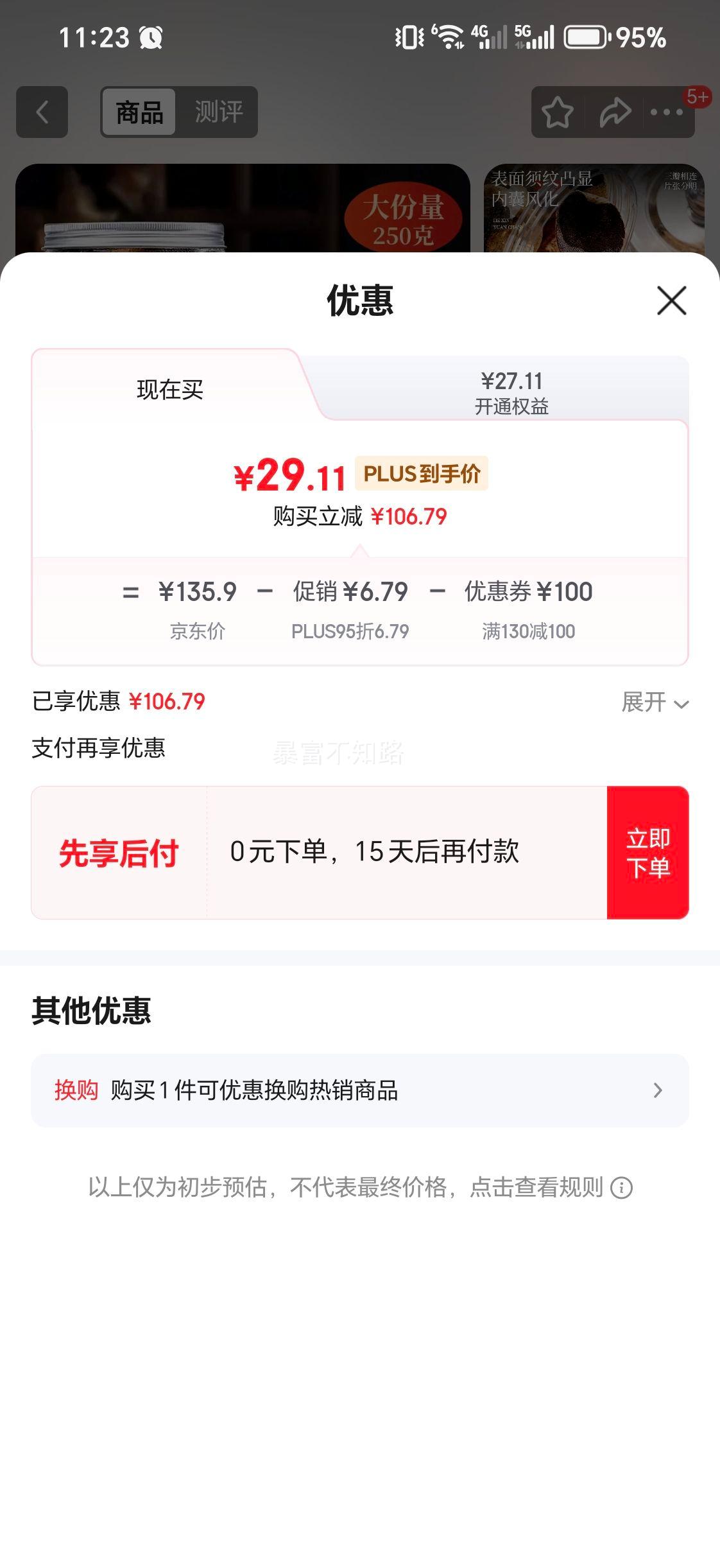Image resolution: width=720 pixels, height=1568 pixels.
Task: Open the share icon beside the star
Action: (614, 112)
